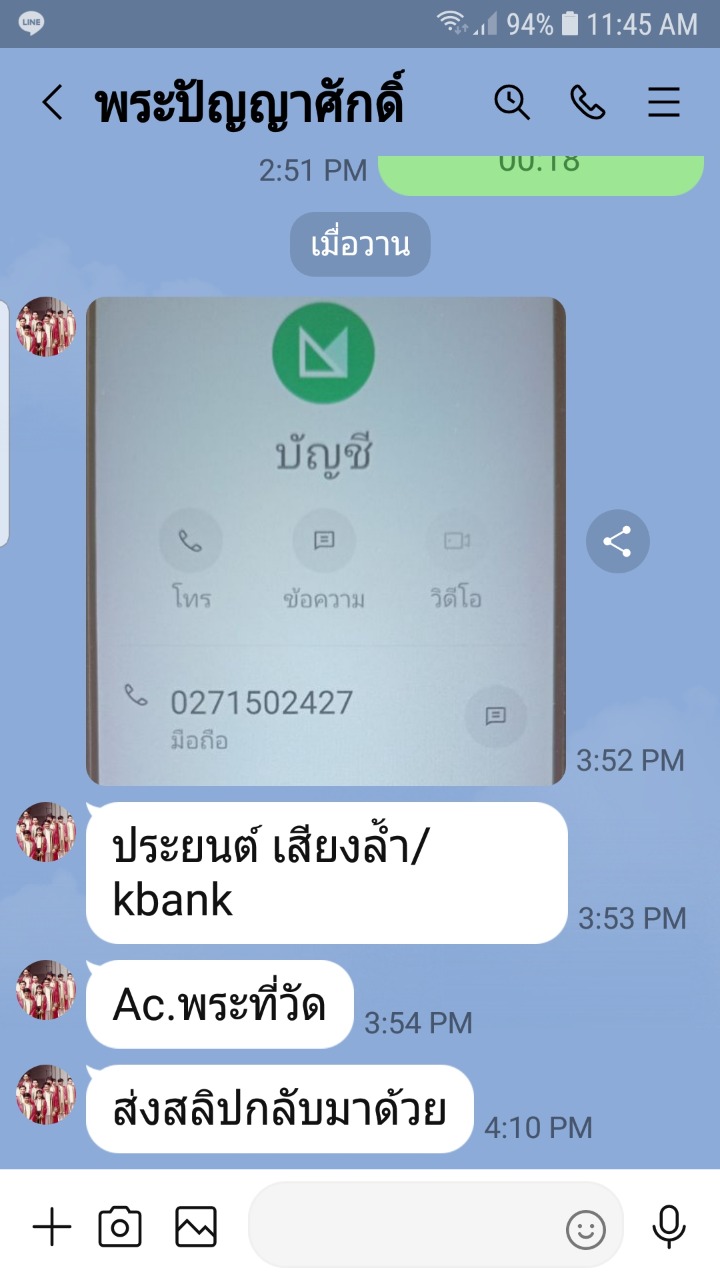Viewport: 720px width, 1280px height.
Task: Open sender's avatar next to kbank message
Action: point(46,832)
